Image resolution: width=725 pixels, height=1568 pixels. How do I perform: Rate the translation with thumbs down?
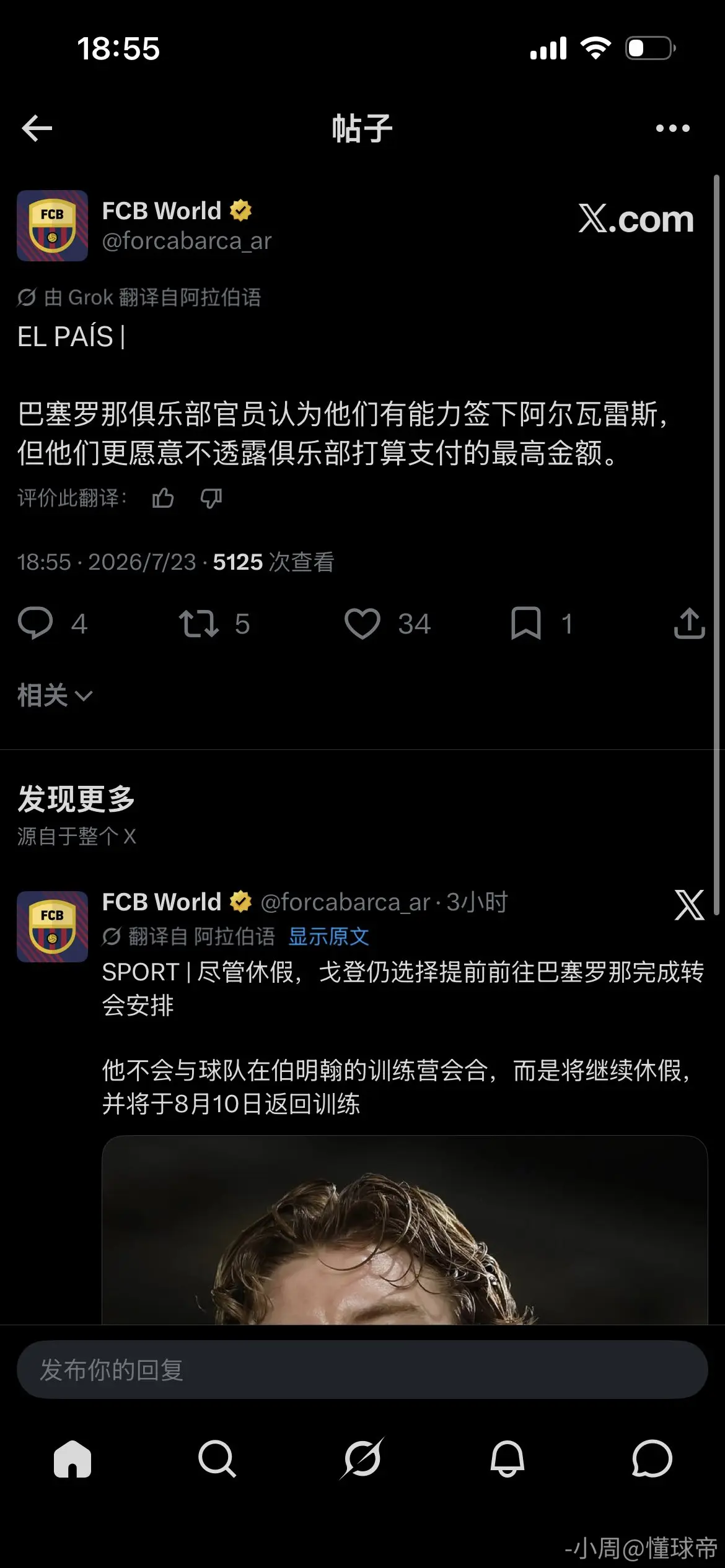click(211, 498)
